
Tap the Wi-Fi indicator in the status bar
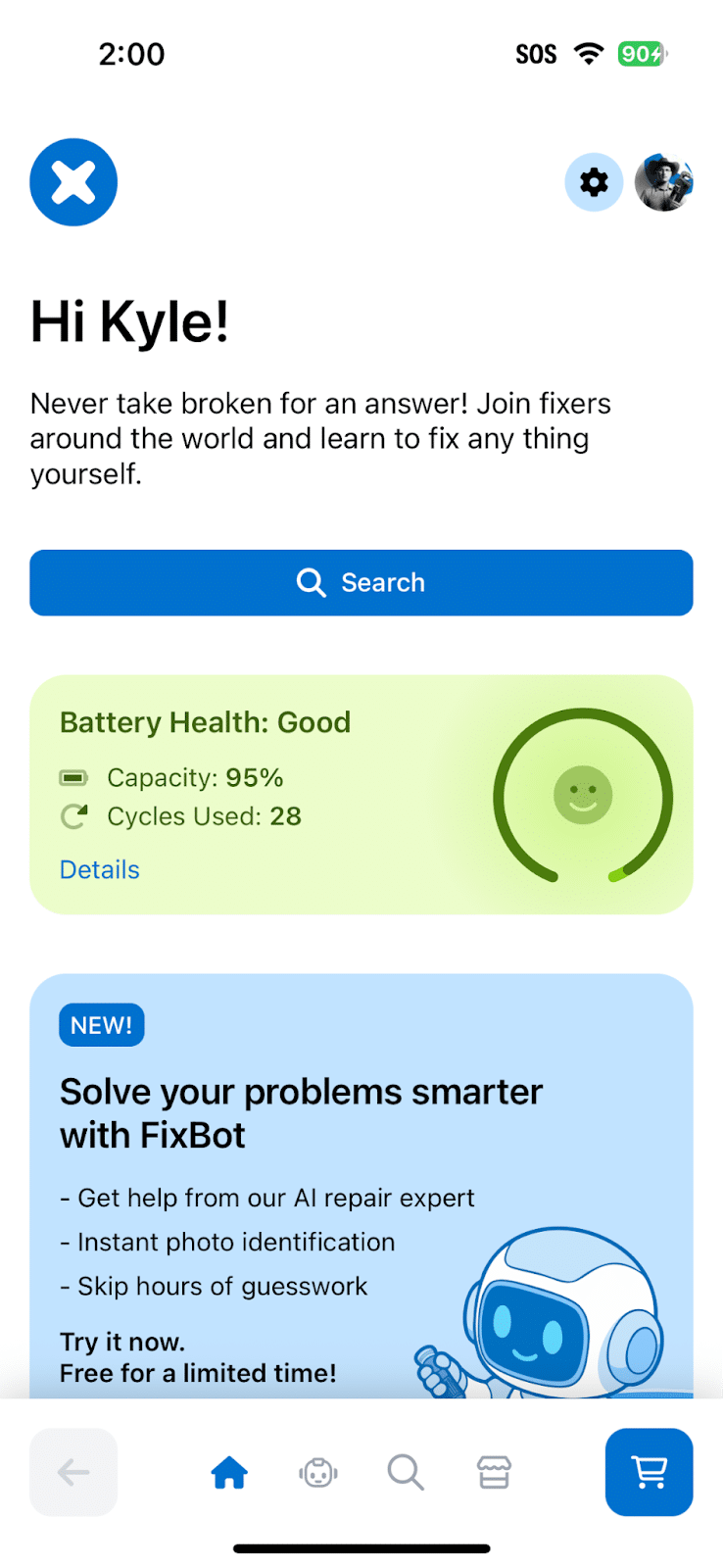coord(587,54)
